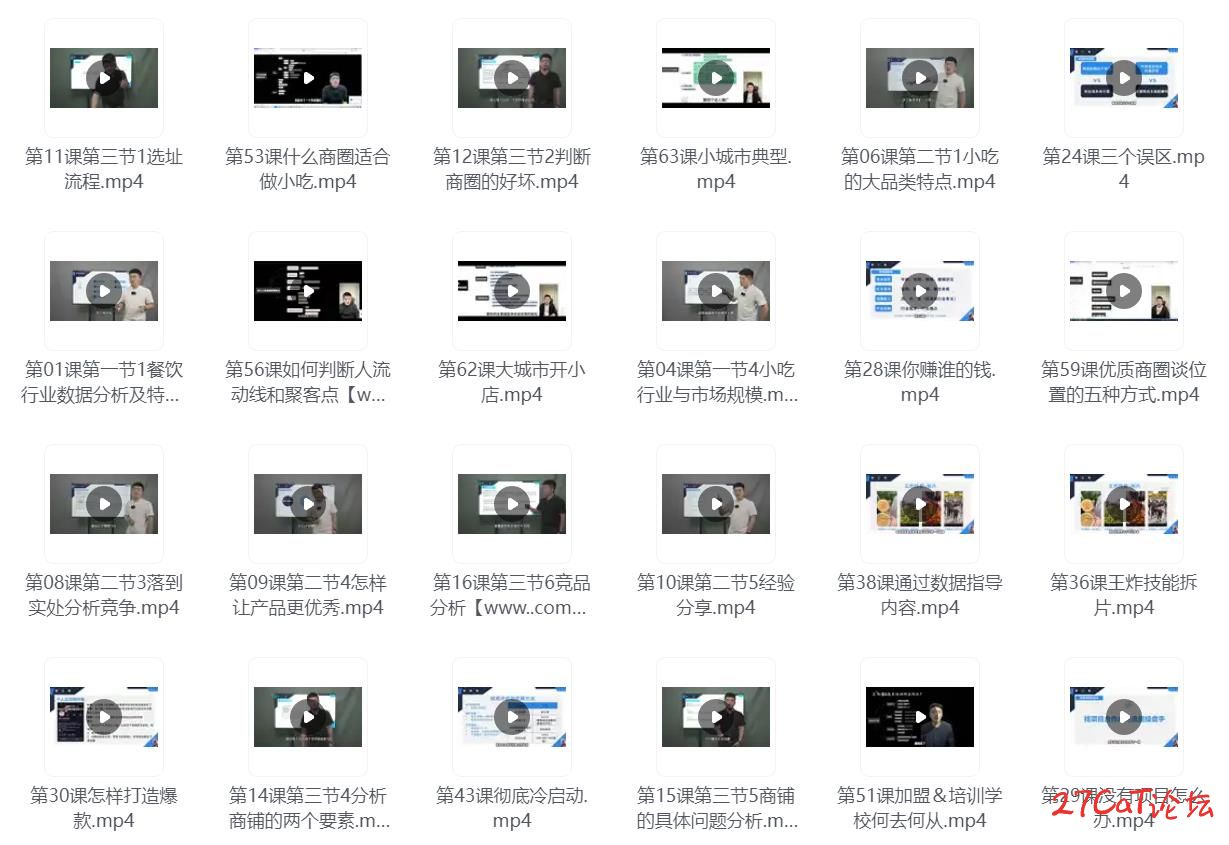
Task: Open 第01课第一节1餐饮行业数据分析 video
Action: [x=104, y=291]
